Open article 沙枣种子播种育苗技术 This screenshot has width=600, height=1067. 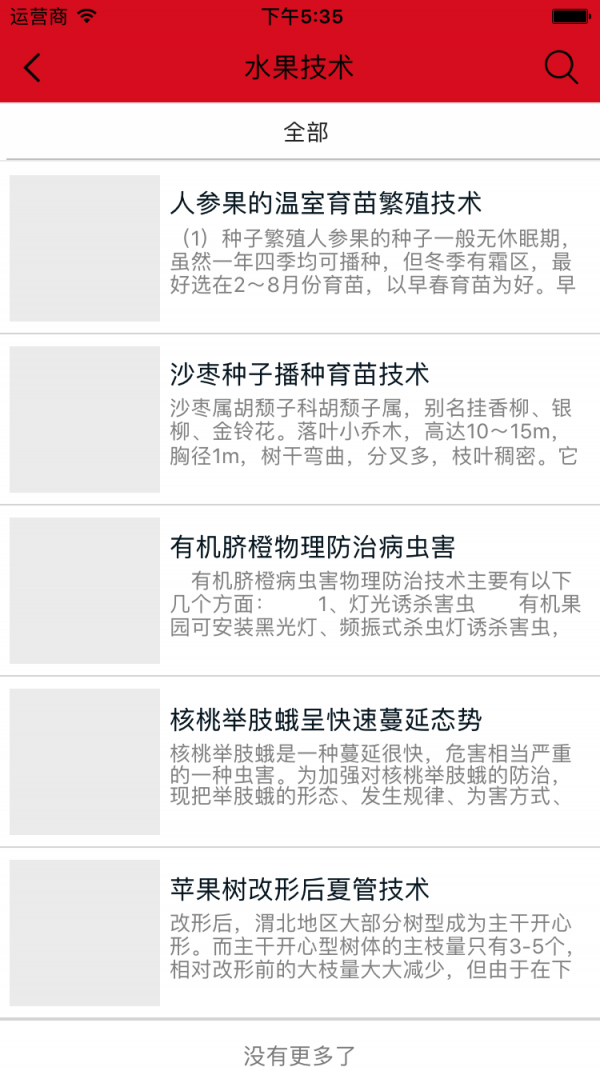pos(300,375)
